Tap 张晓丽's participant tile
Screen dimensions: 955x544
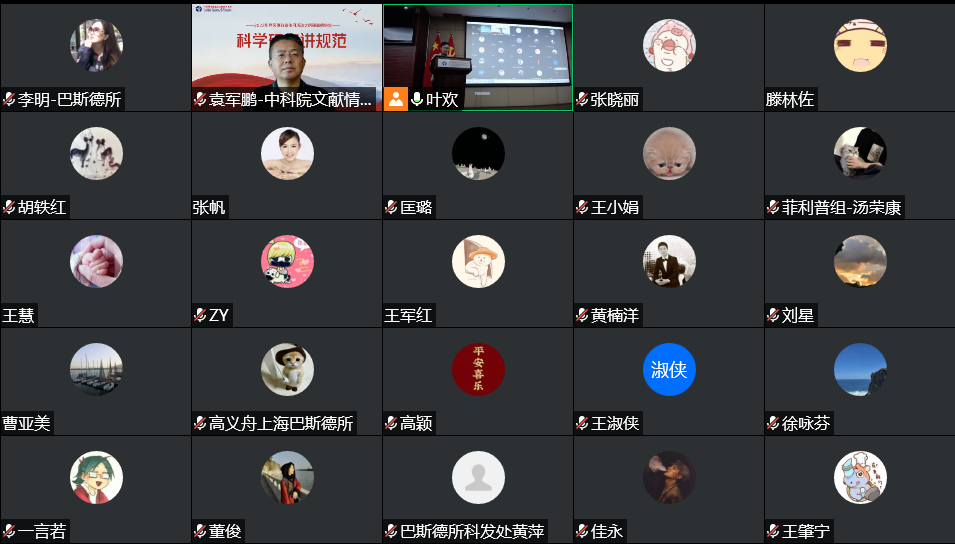point(669,56)
